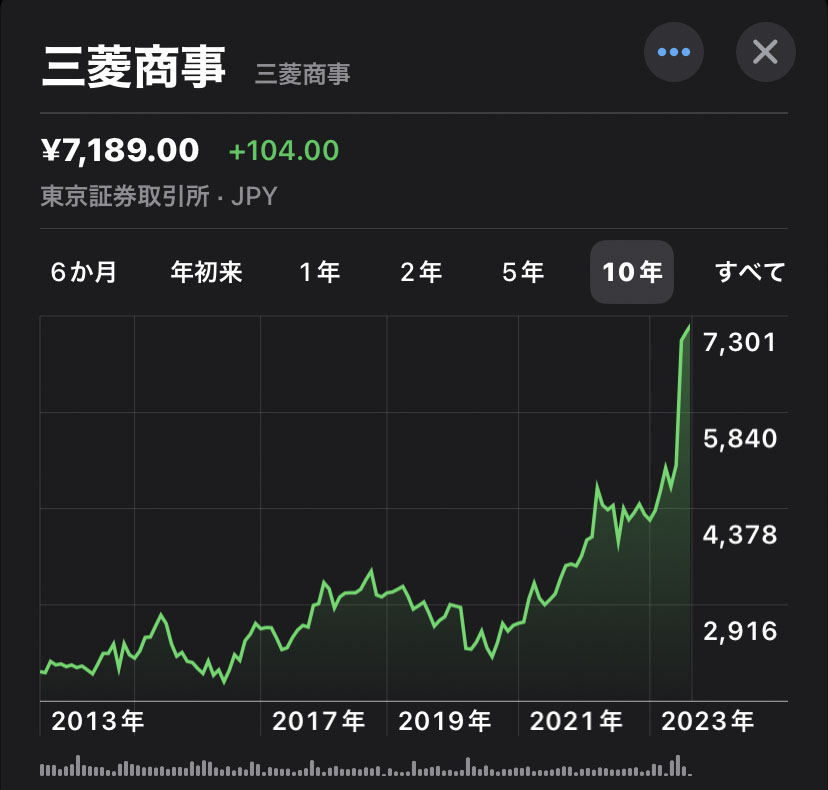828x790 pixels.
Task: Switch to the 2年 chart range
Action: [x=421, y=272]
